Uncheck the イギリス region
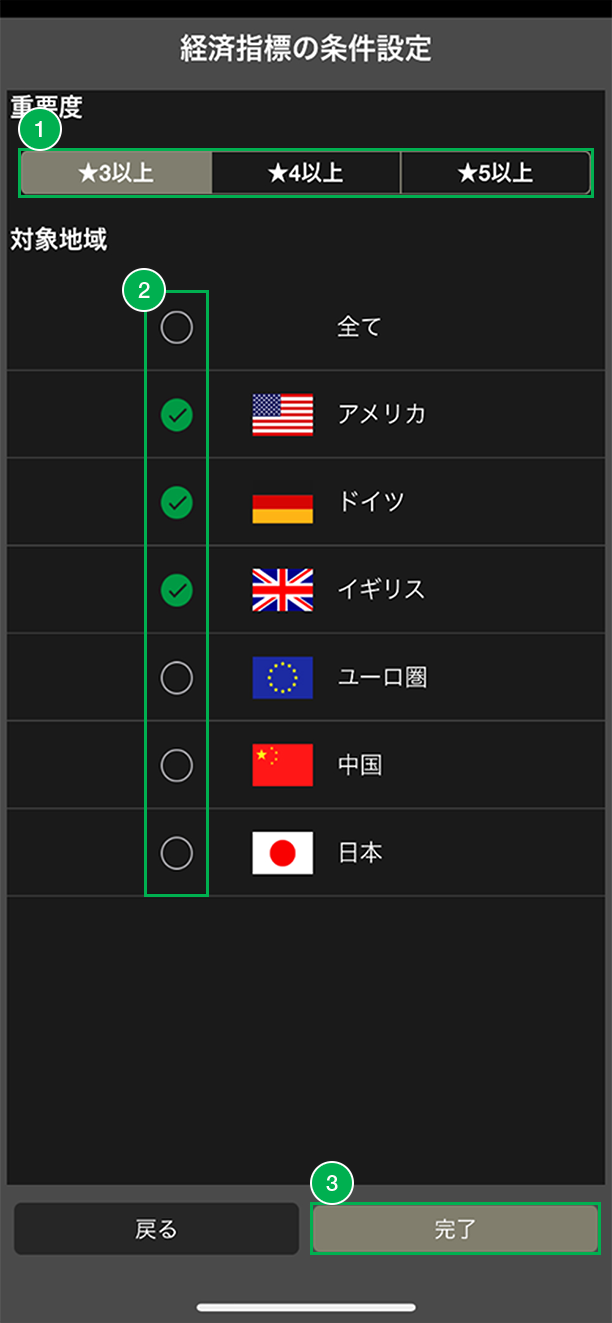The width and height of the screenshot is (612, 1323). pos(177,590)
